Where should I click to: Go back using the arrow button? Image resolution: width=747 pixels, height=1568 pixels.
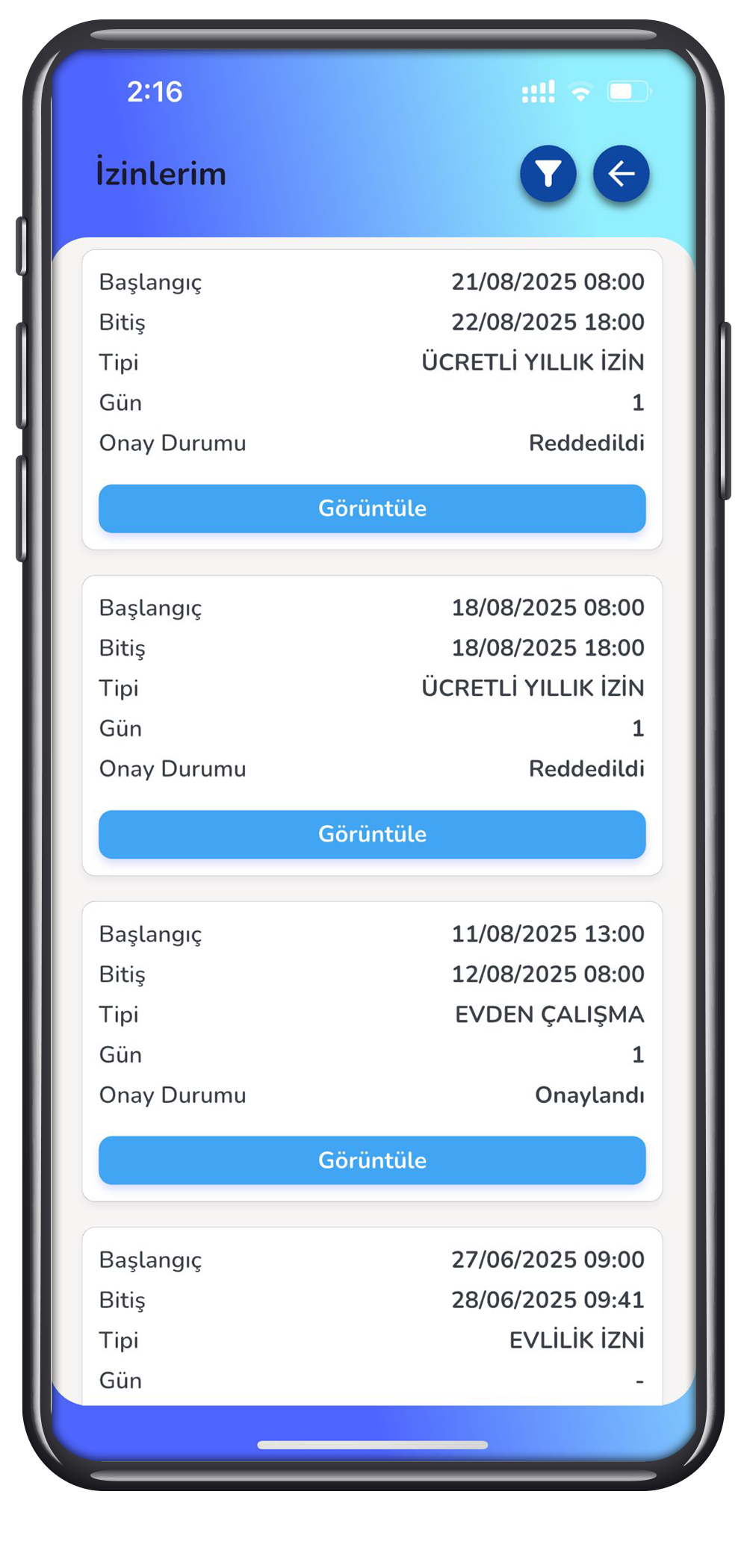coord(621,174)
